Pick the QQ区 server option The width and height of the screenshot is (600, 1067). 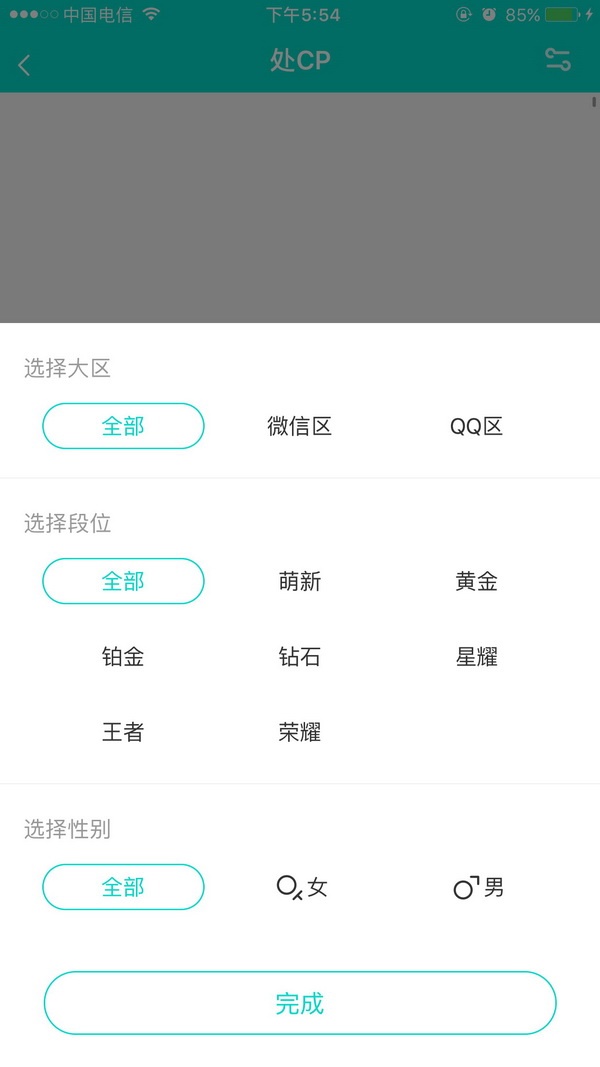(x=476, y=427)
